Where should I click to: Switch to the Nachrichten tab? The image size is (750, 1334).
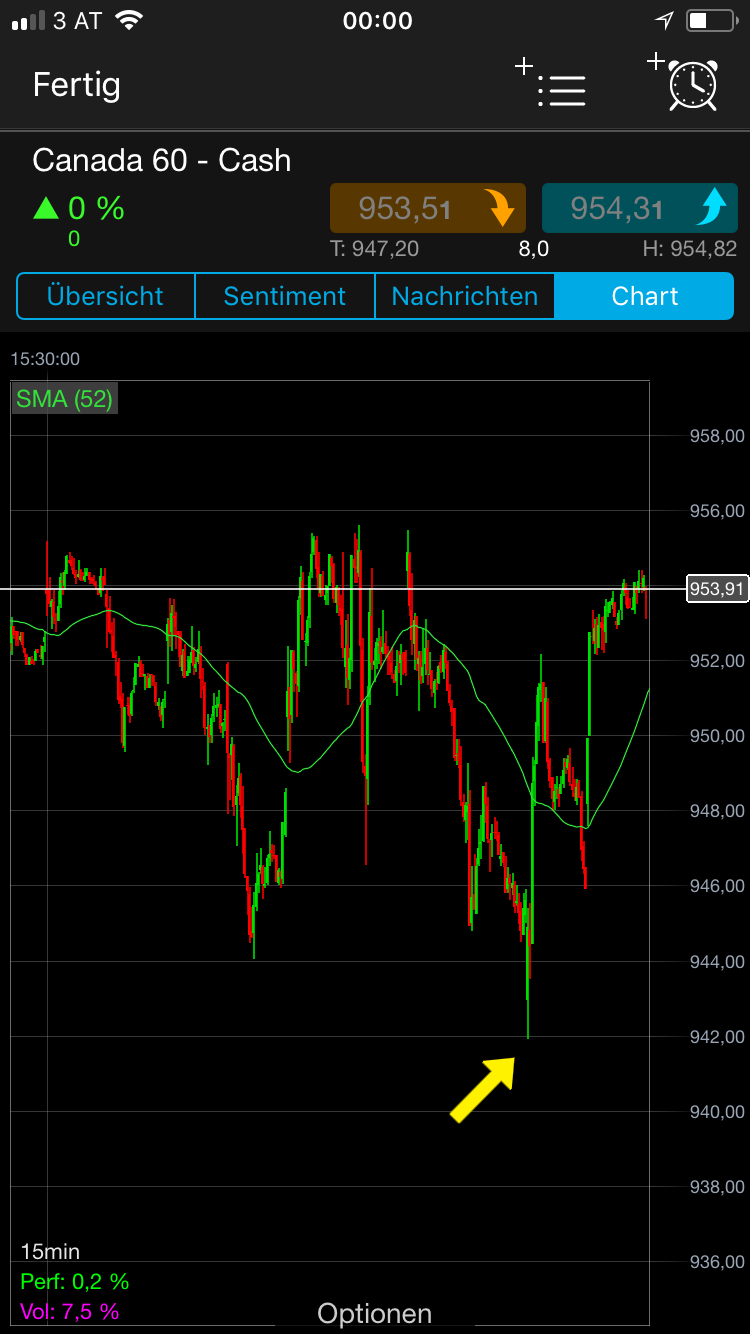464,296
